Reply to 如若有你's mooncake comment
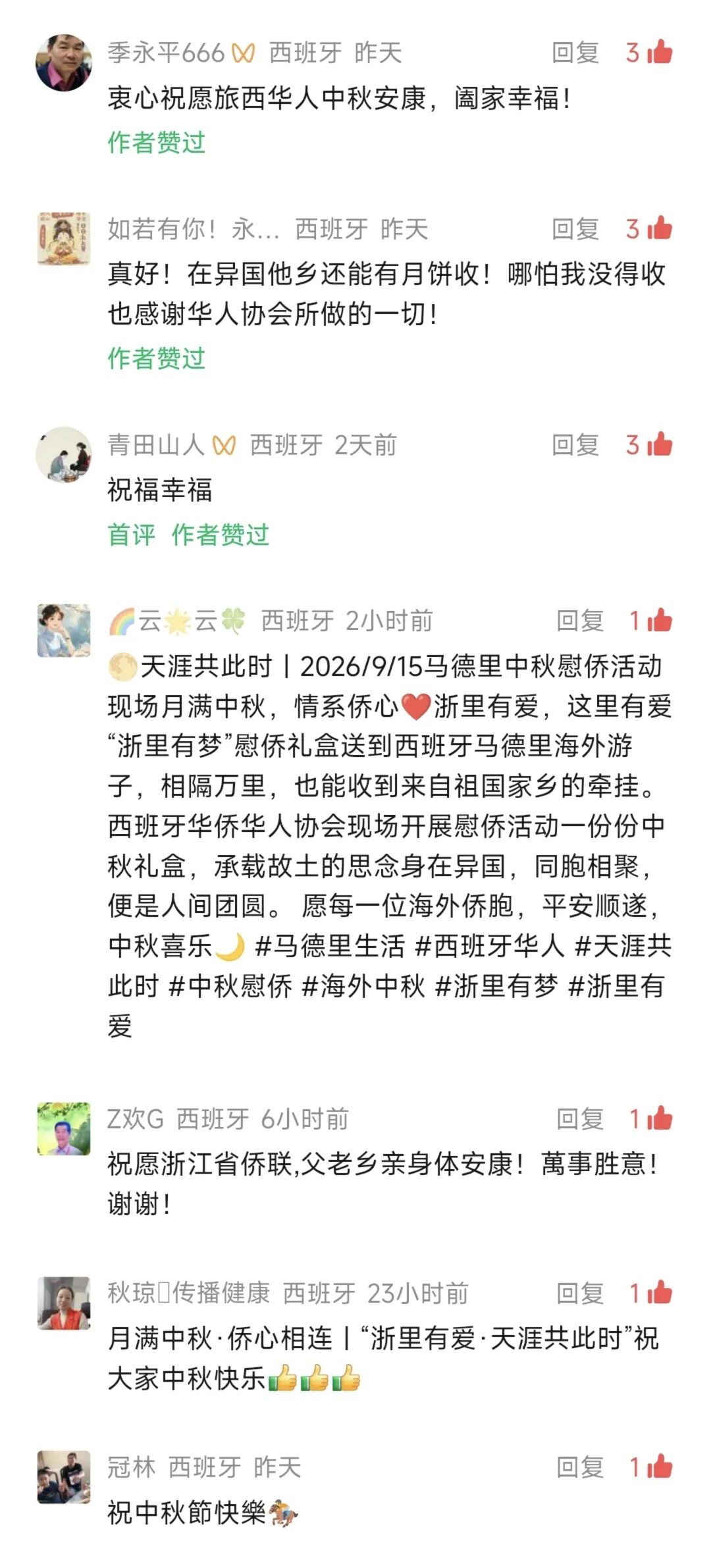The image size is (711, 1568). [575, 229]
